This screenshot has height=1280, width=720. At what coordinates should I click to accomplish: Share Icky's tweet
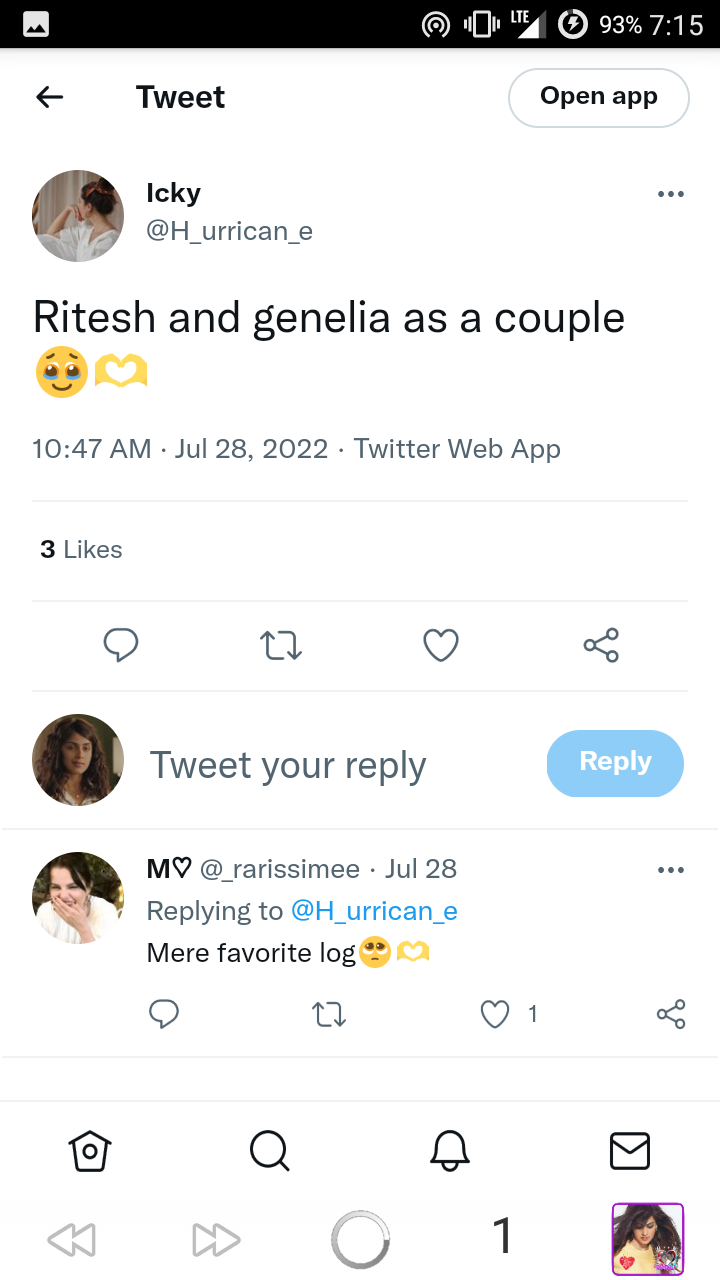601,645
